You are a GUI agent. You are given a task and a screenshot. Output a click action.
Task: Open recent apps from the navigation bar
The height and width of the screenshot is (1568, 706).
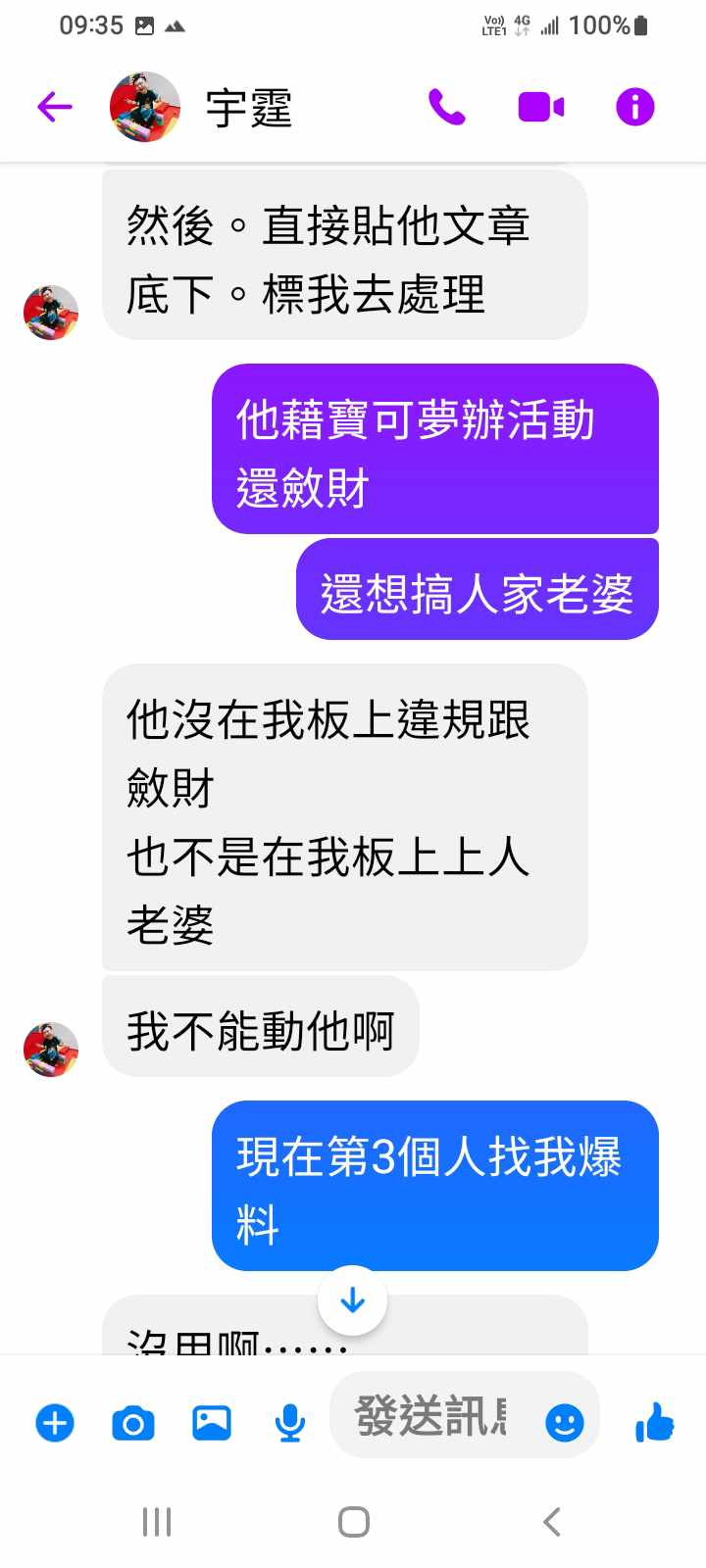pyautogui.click(x=157, y=1522)
